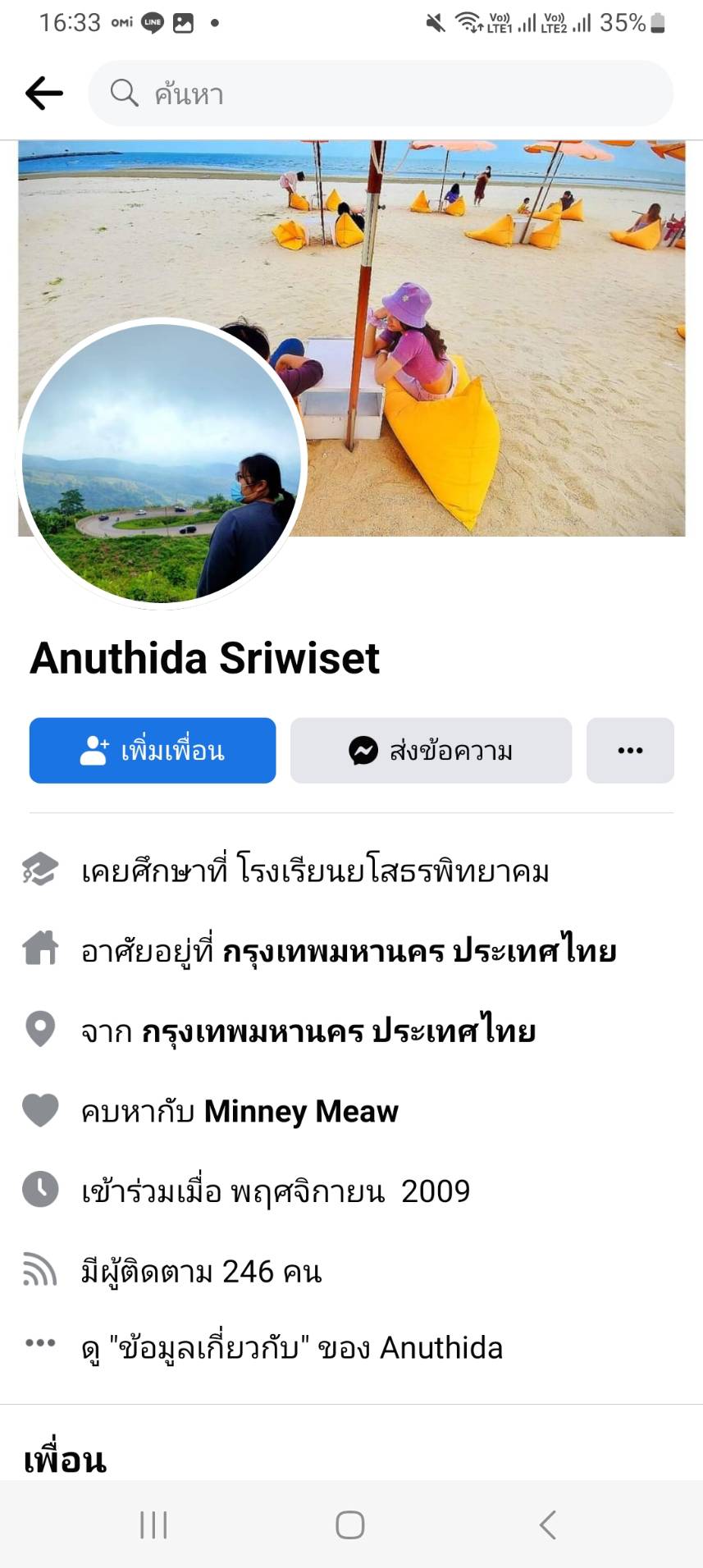Open recent apps in navigation bar
This screenshot has width=703, height=1568.
[x=153, y=1525]
